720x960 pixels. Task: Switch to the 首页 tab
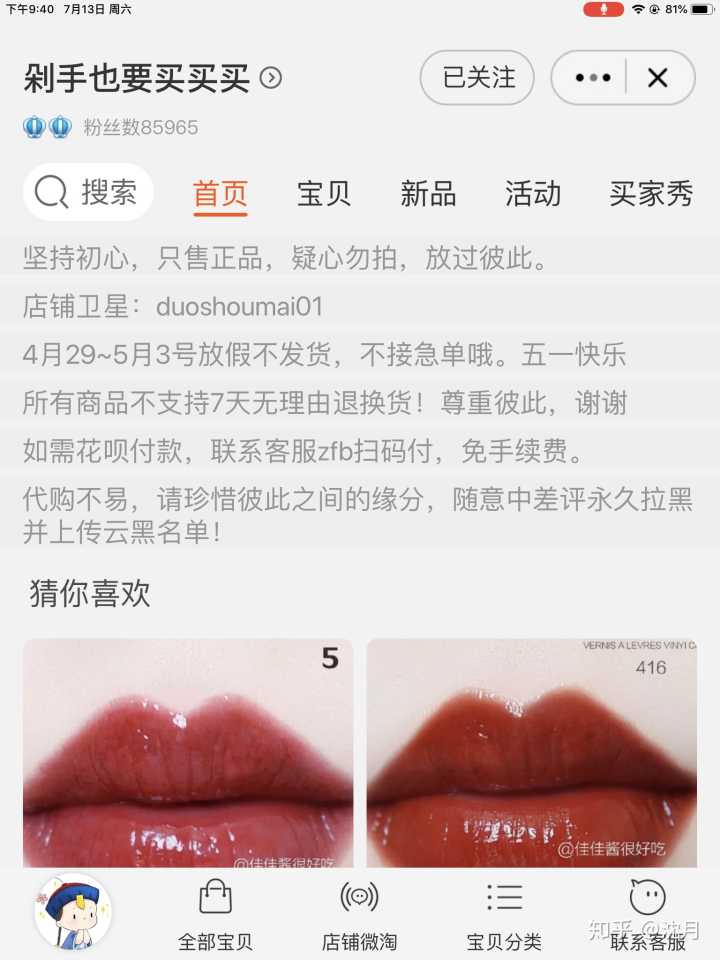tap(220, 194)
